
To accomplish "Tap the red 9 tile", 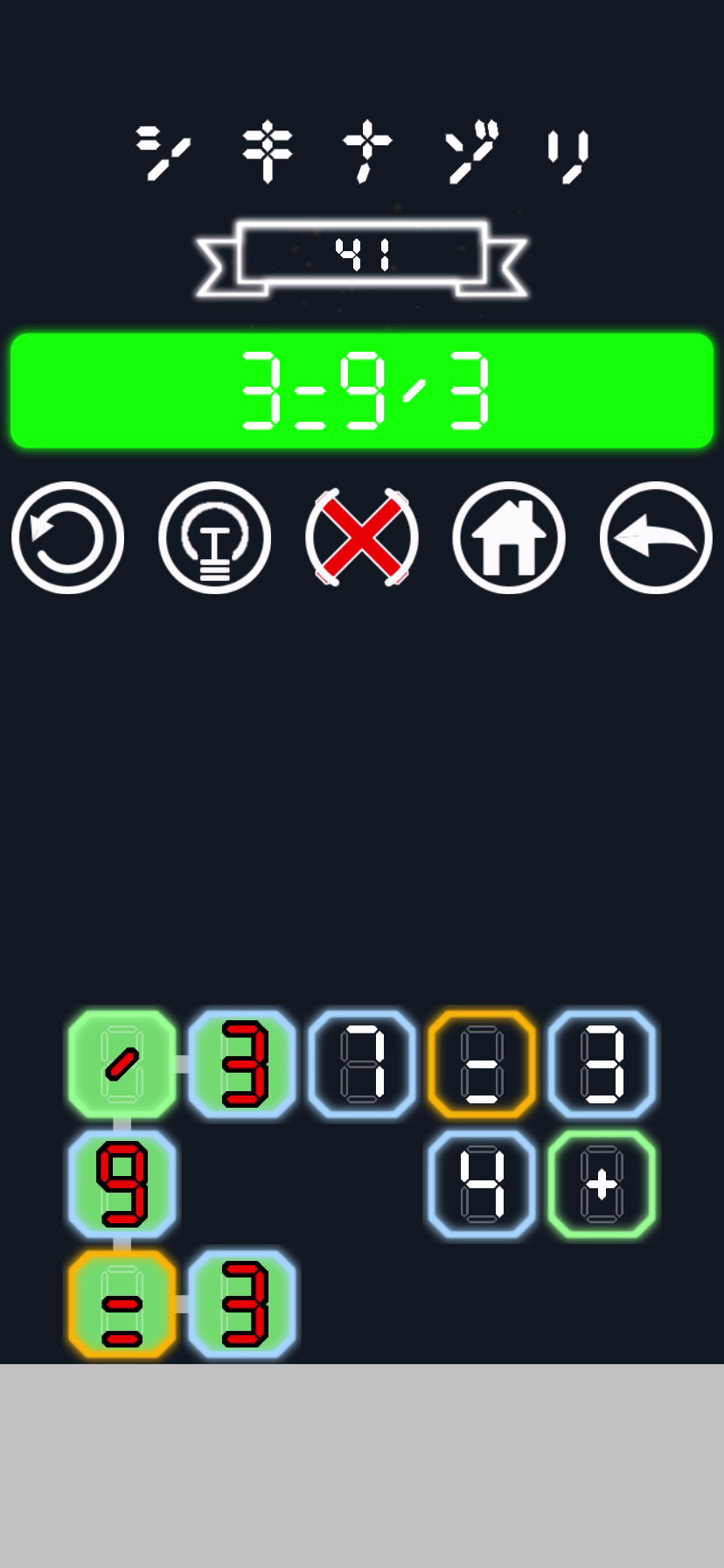I will 122,1184.
